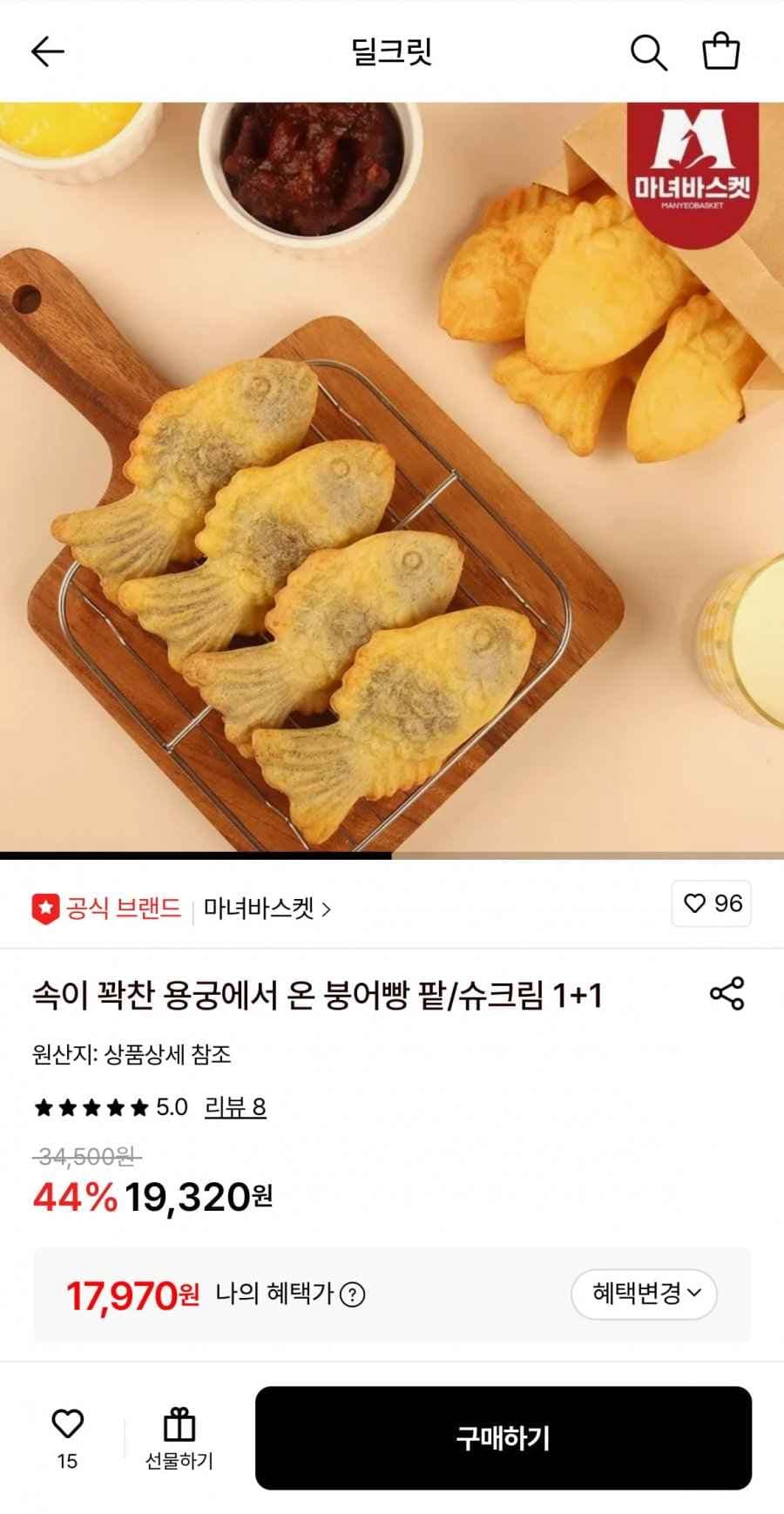Screen dimensions: 784x1514
Task: Tap a star in the 5.0 rating row
Action: (x=87, y=1108)
